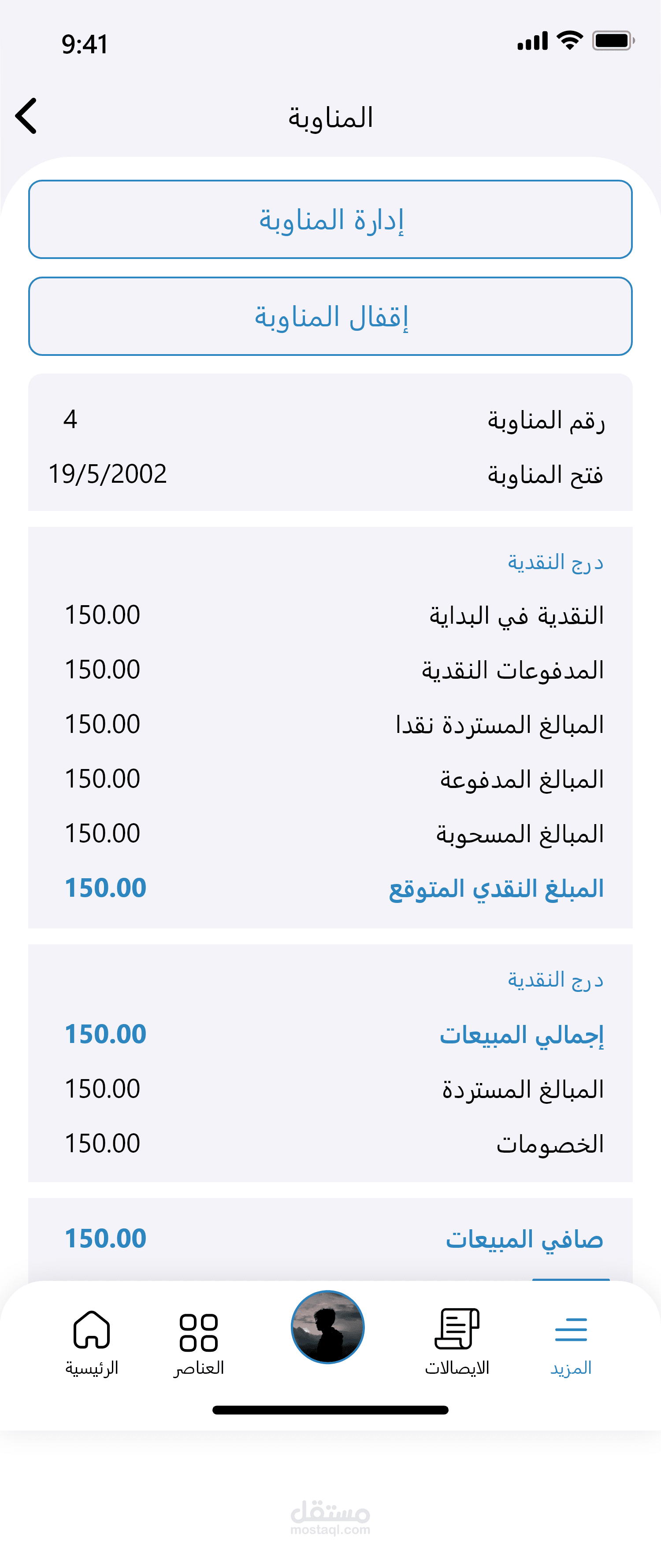
Task: Select the المزيد tab
Action: 571,1342
